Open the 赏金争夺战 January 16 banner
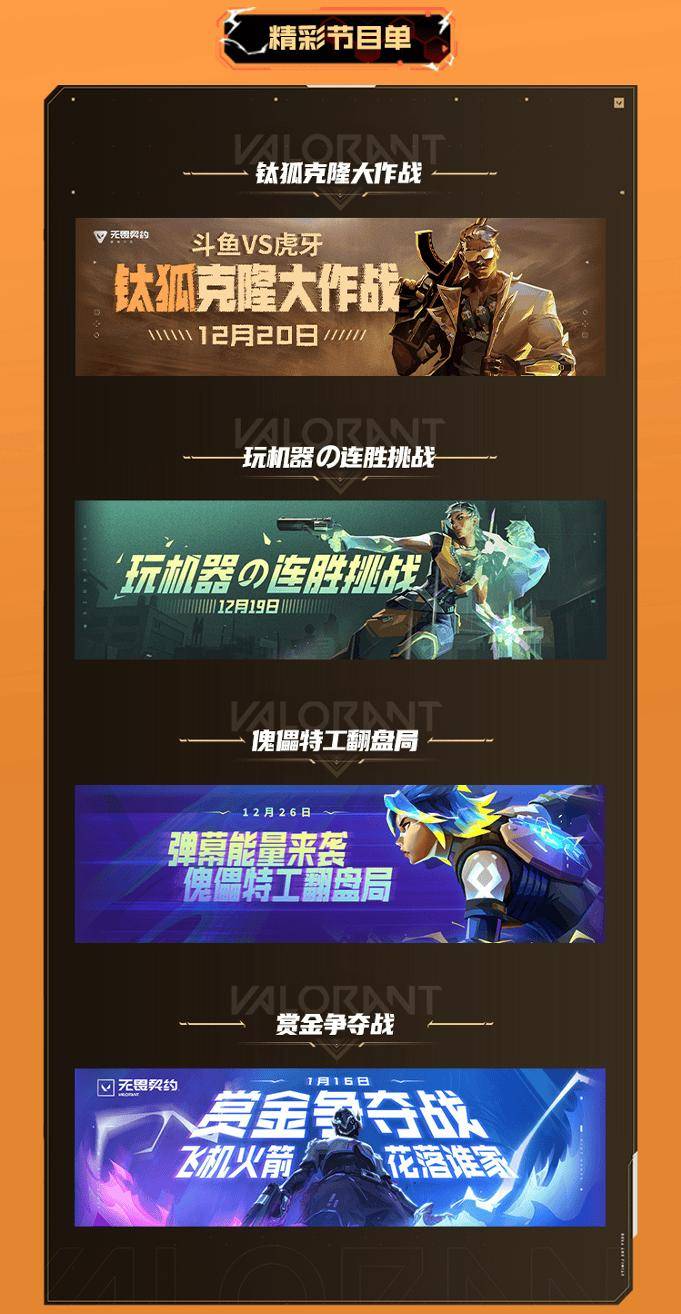The image size is (681, 1314). coord(340,1147)
